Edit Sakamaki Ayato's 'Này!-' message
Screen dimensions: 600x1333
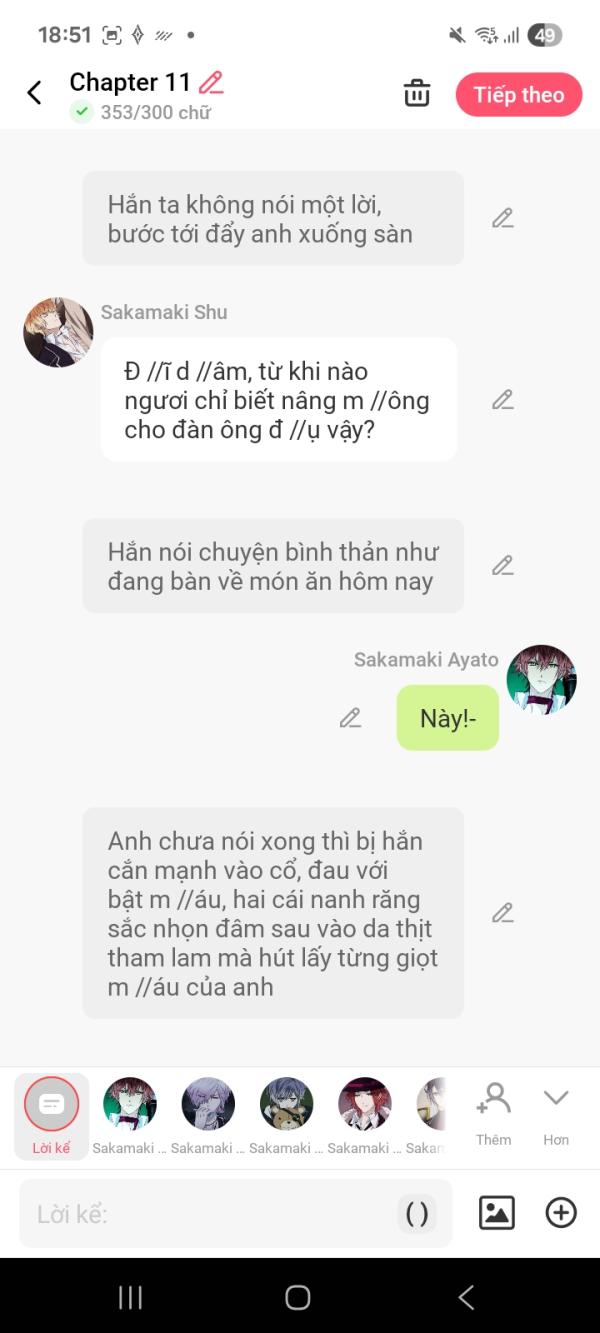pos(350,718)
